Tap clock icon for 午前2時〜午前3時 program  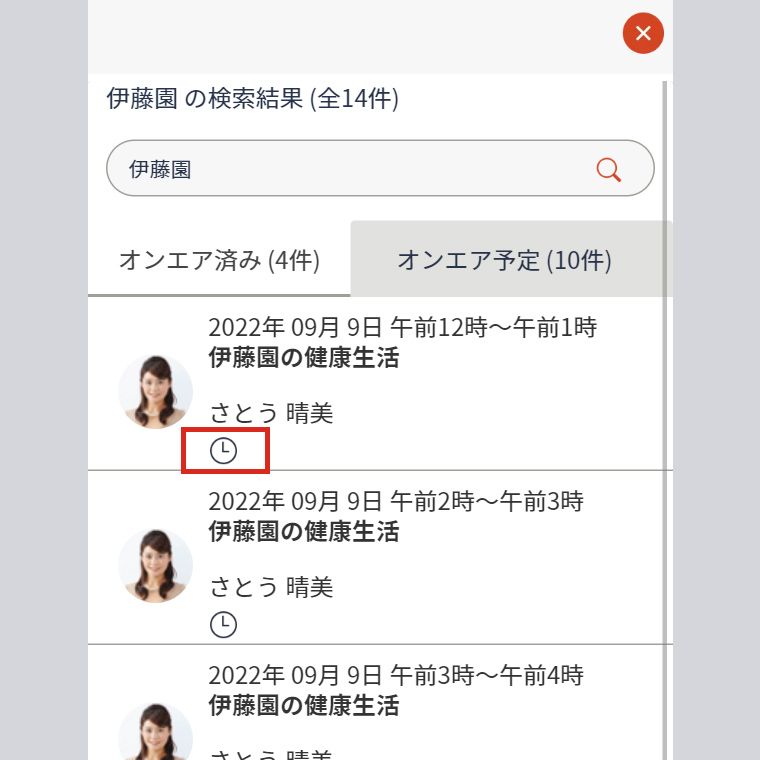click(x=224, y=625)
